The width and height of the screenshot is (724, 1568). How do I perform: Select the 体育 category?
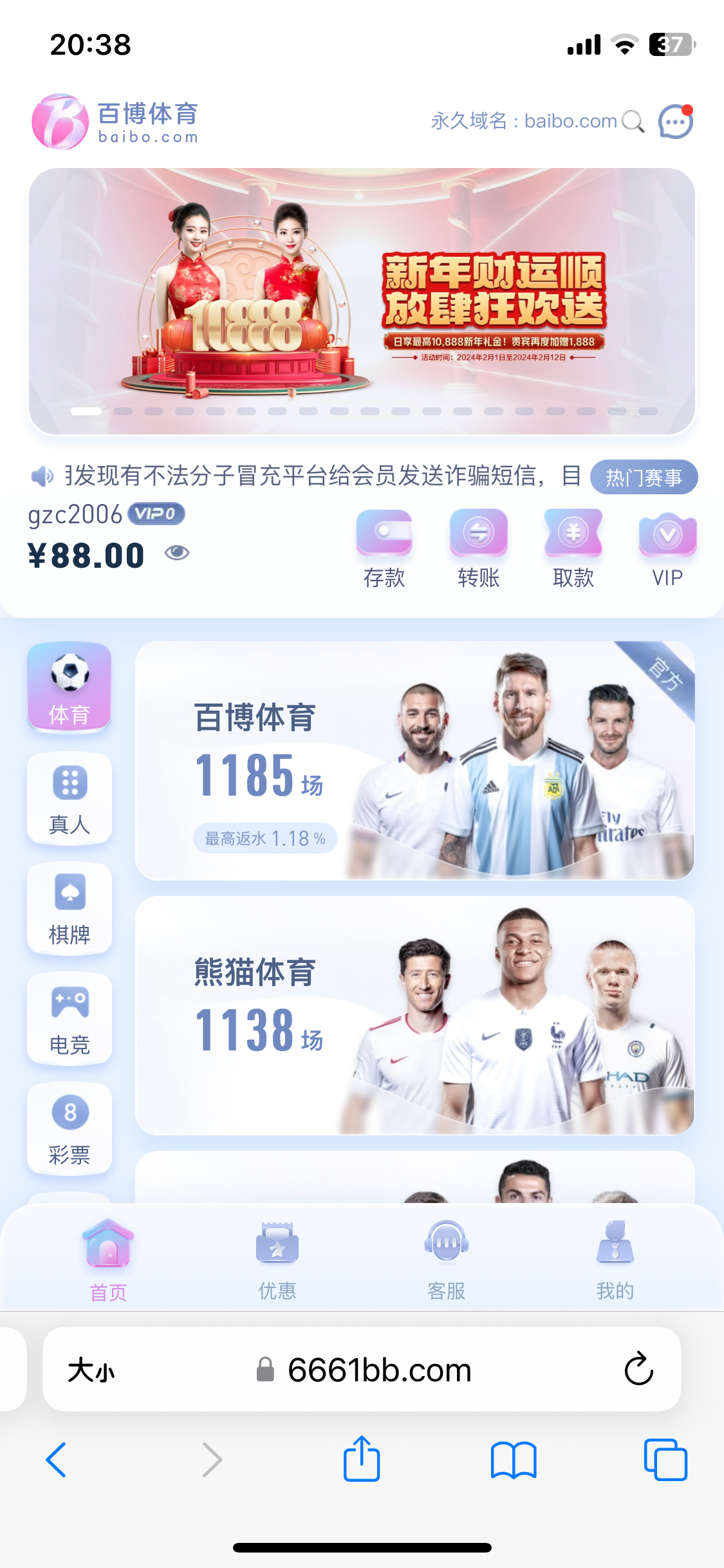tap(70, 686)
